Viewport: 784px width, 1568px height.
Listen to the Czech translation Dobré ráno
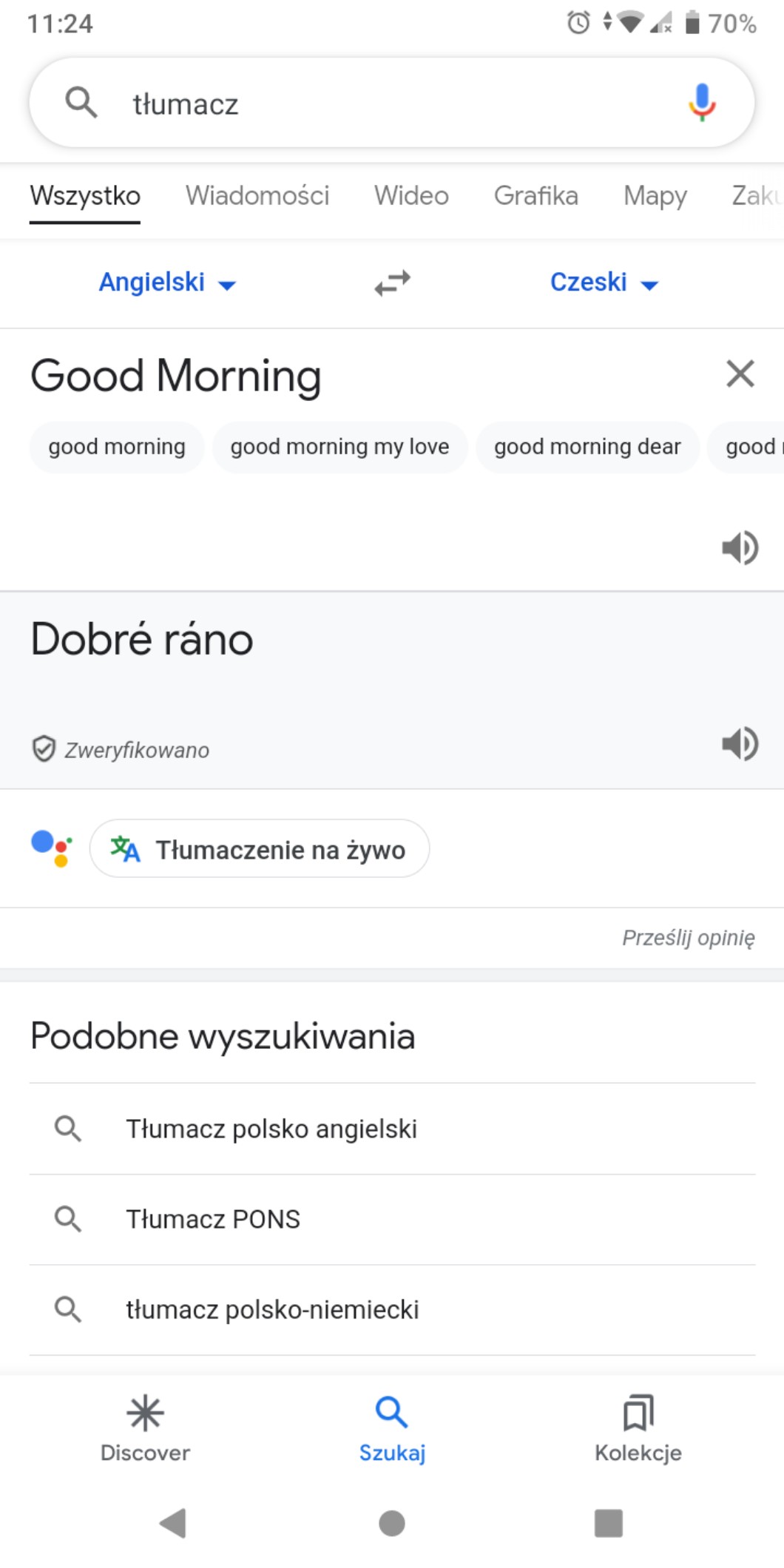coord(740,743)
